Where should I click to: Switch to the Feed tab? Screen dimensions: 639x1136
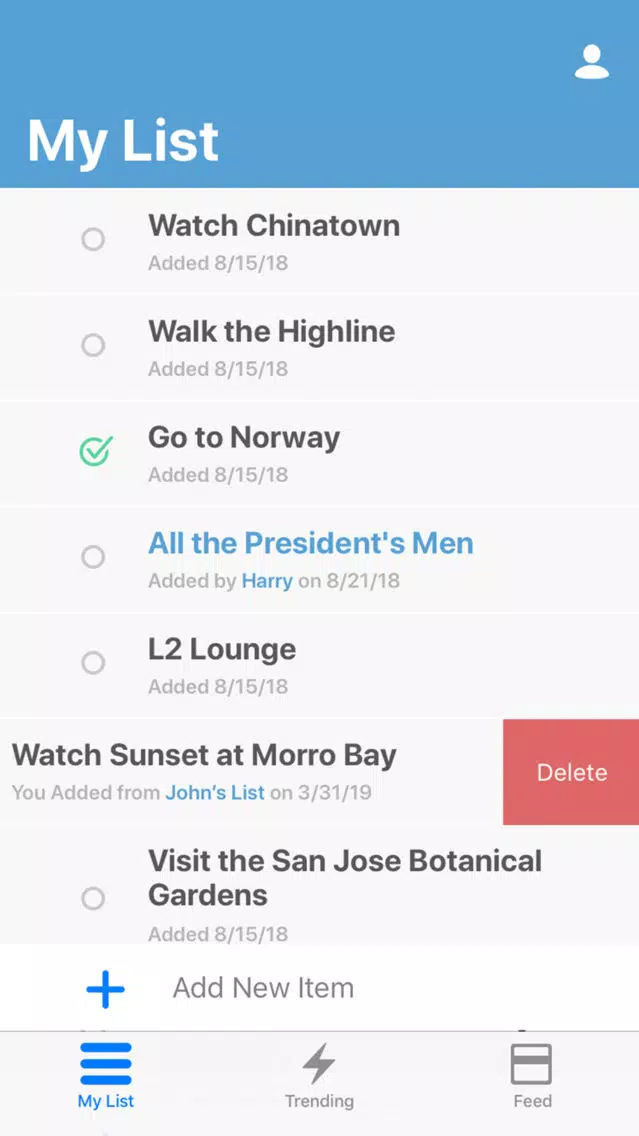[532, 1077]
